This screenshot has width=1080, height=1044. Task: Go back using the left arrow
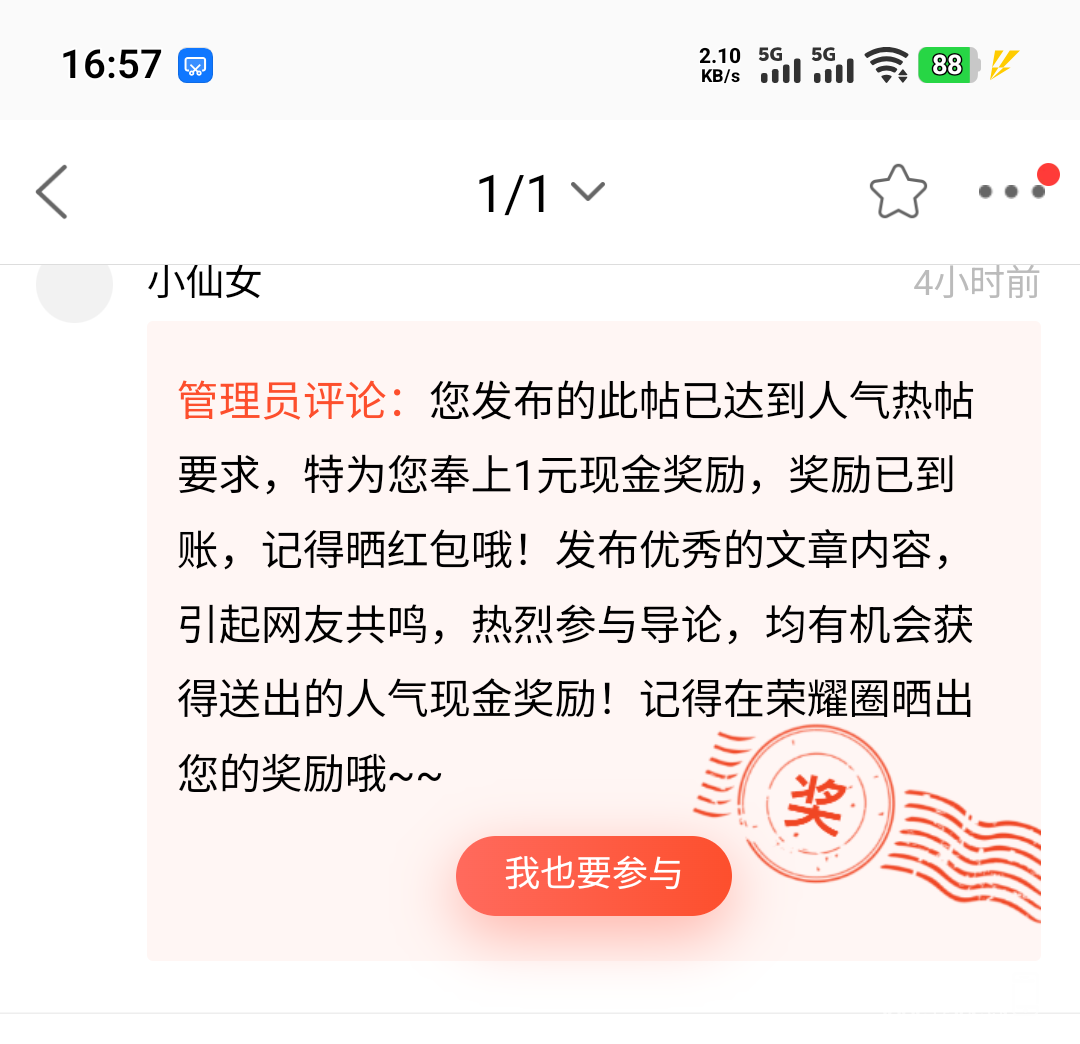52,192
